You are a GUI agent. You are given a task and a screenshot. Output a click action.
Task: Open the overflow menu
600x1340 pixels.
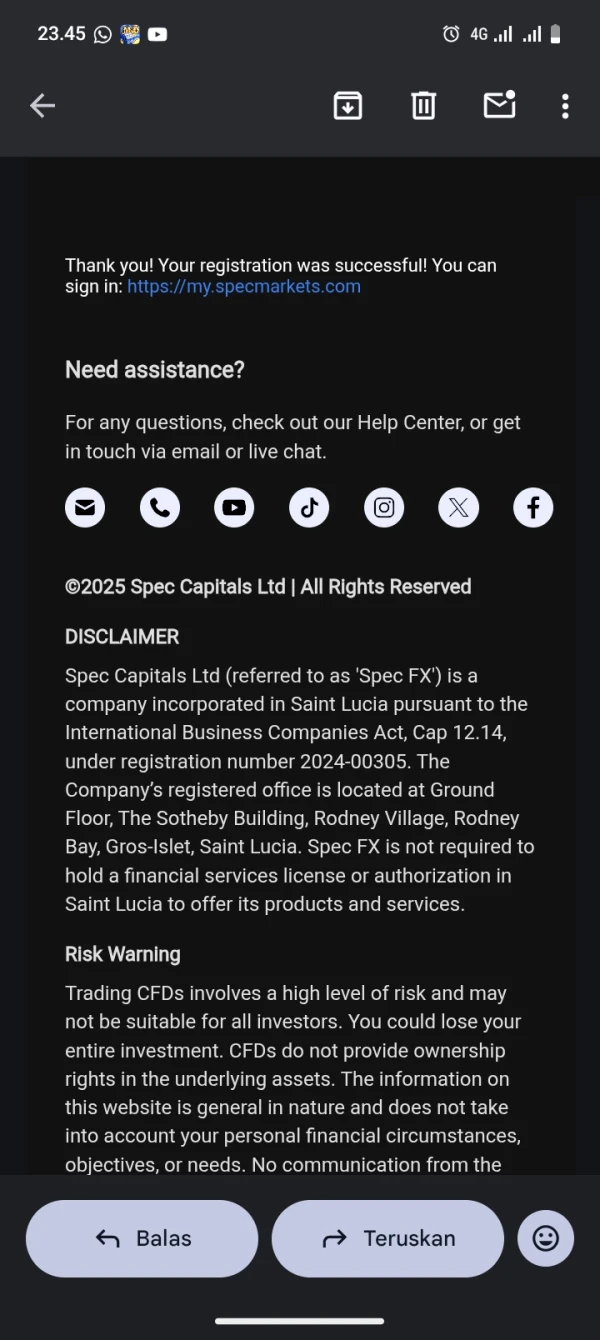[x=565, y=106]
